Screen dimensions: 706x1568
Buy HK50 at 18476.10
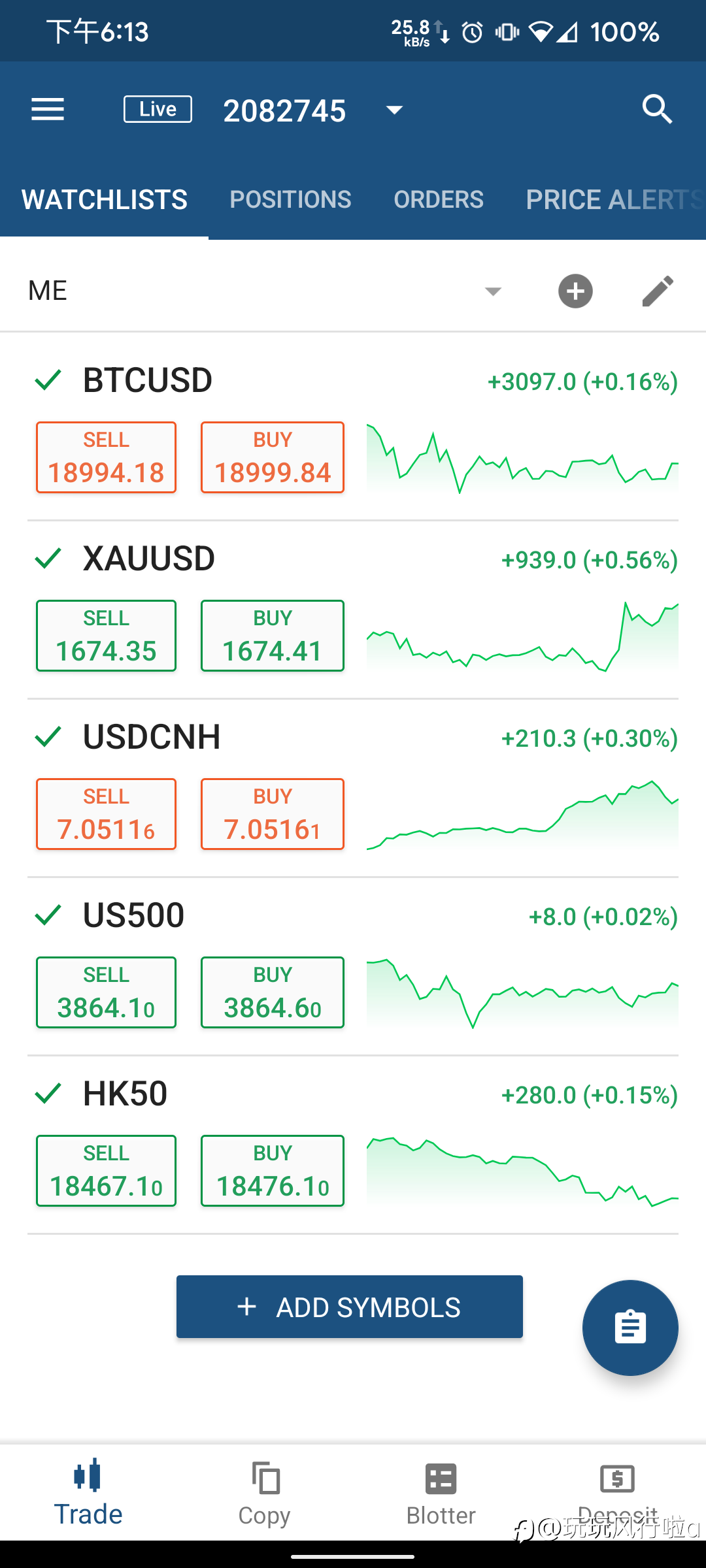click(x=273, y=1171)
